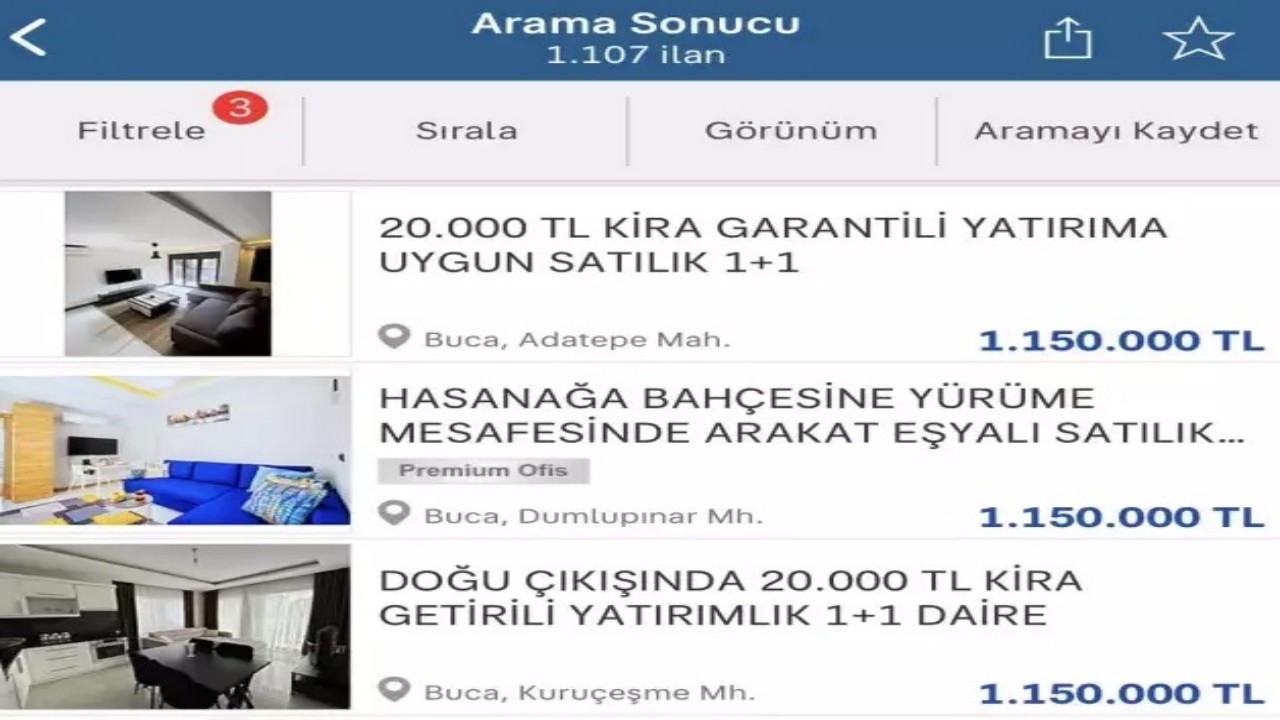Open the Sırala sorting options
The height and width of the screenshot is (720, 1280).
click(x=466, y=131)
